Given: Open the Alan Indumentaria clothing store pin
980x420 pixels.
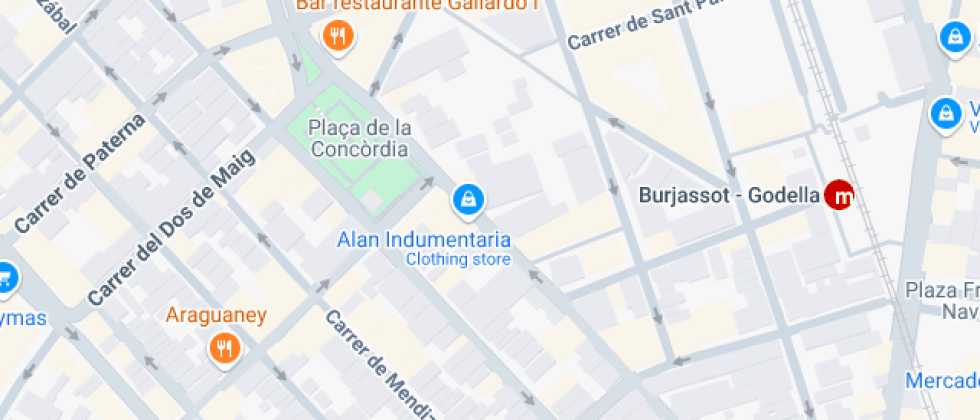Looking at the screenshot, I should (x=469, y=202).
